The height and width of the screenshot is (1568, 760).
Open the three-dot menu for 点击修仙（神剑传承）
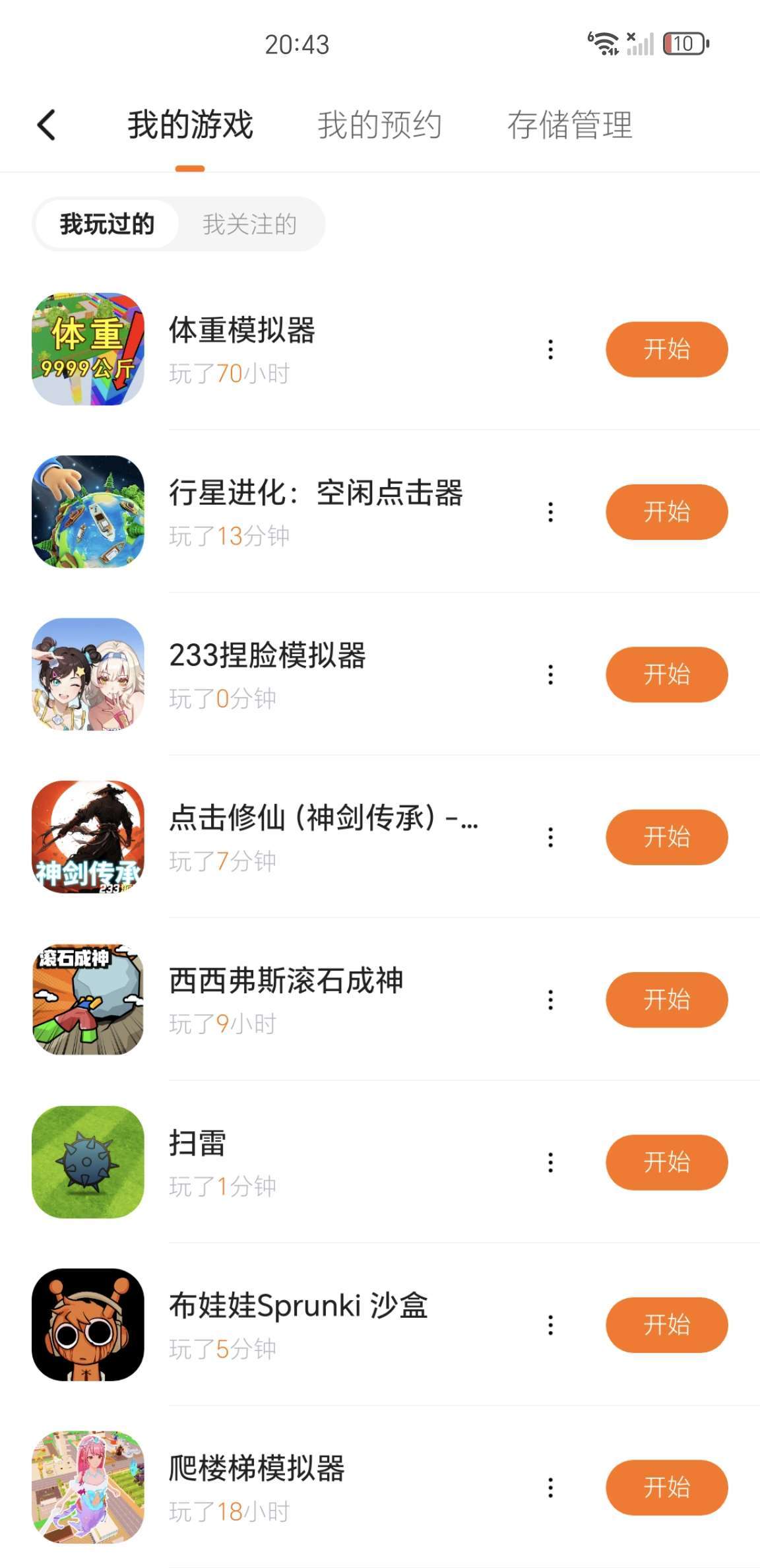(x=550, y=837)
